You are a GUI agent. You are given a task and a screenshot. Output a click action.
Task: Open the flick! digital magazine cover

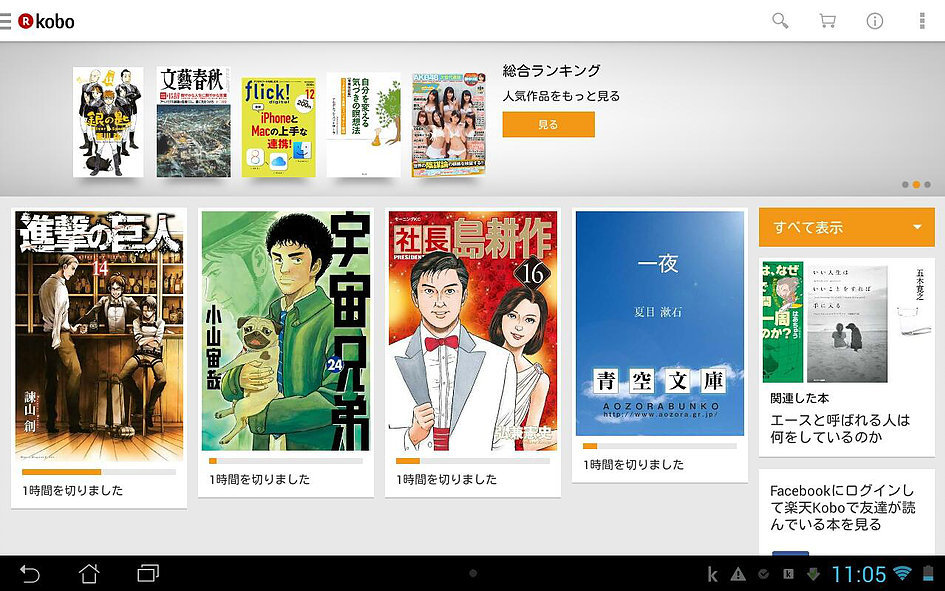(278, 127)
